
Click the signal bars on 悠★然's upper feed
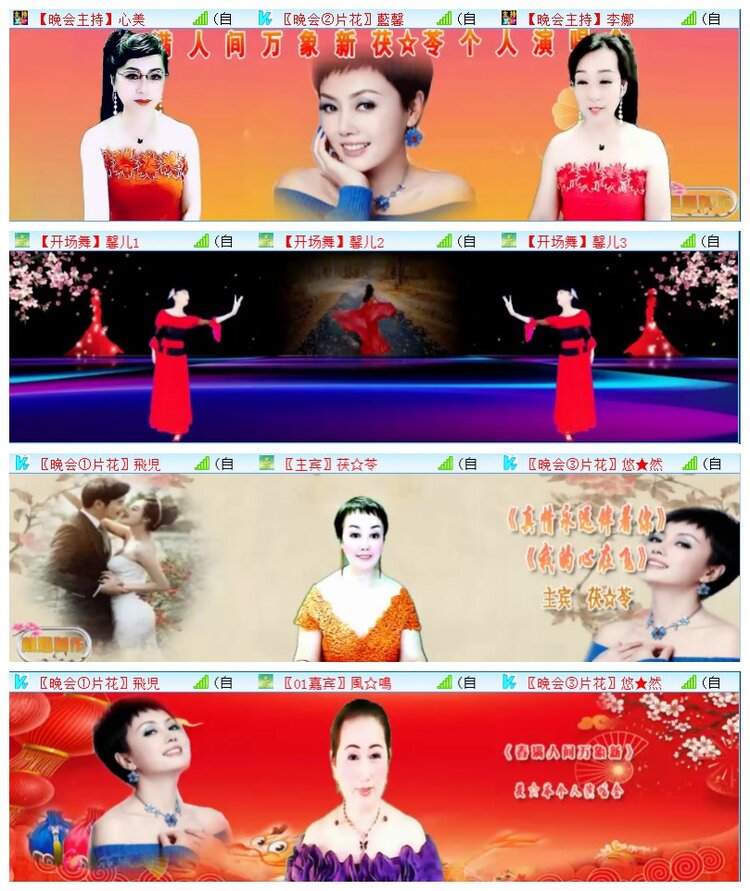point(688,462)
